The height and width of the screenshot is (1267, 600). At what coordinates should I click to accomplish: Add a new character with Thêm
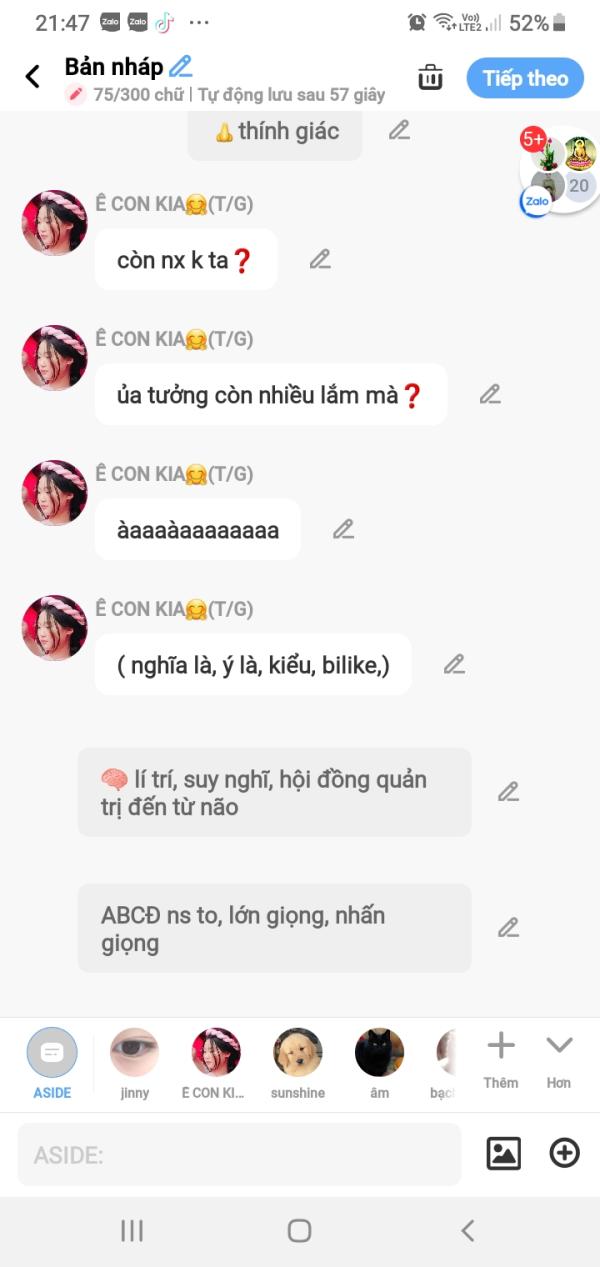coord(500,1058)
